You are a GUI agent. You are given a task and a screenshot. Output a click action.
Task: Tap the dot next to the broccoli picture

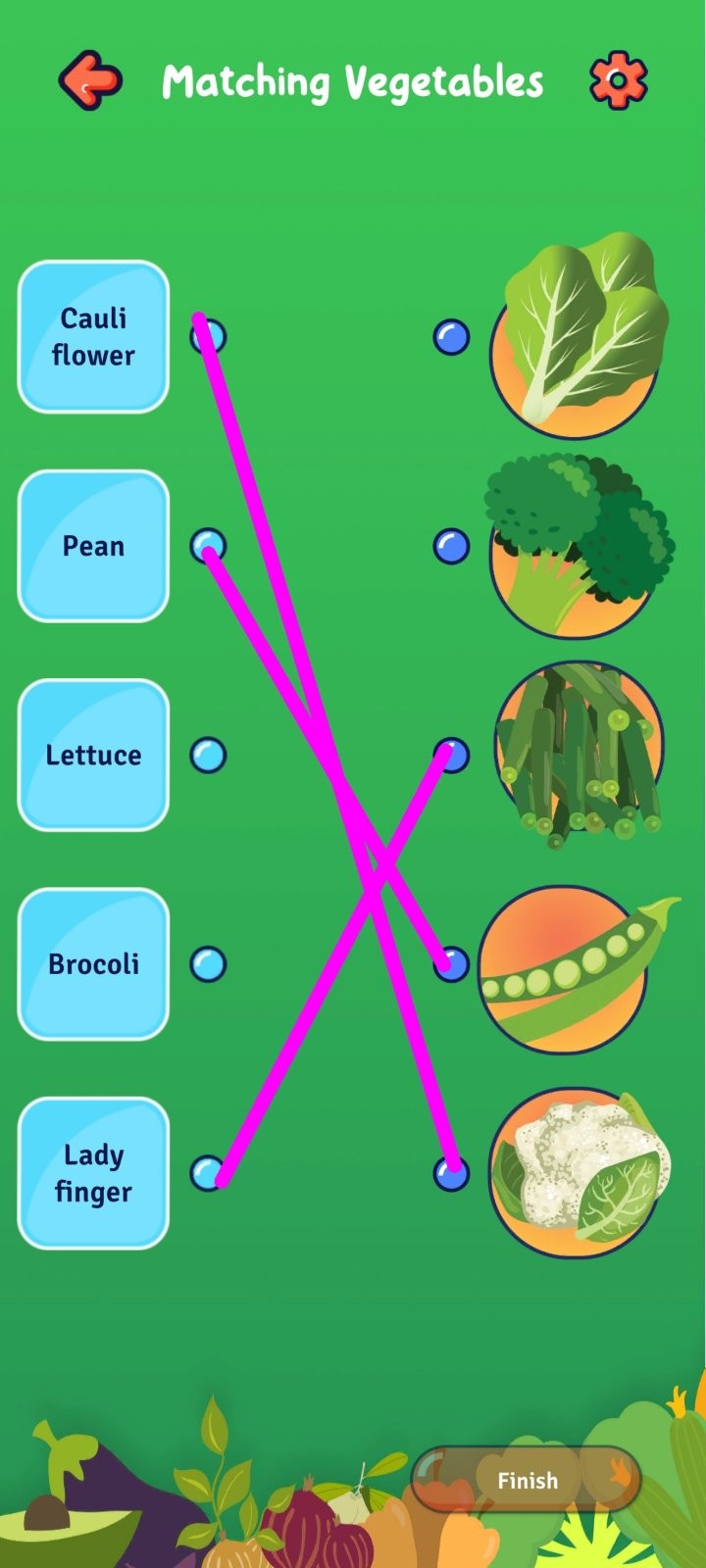coord(451,546)
